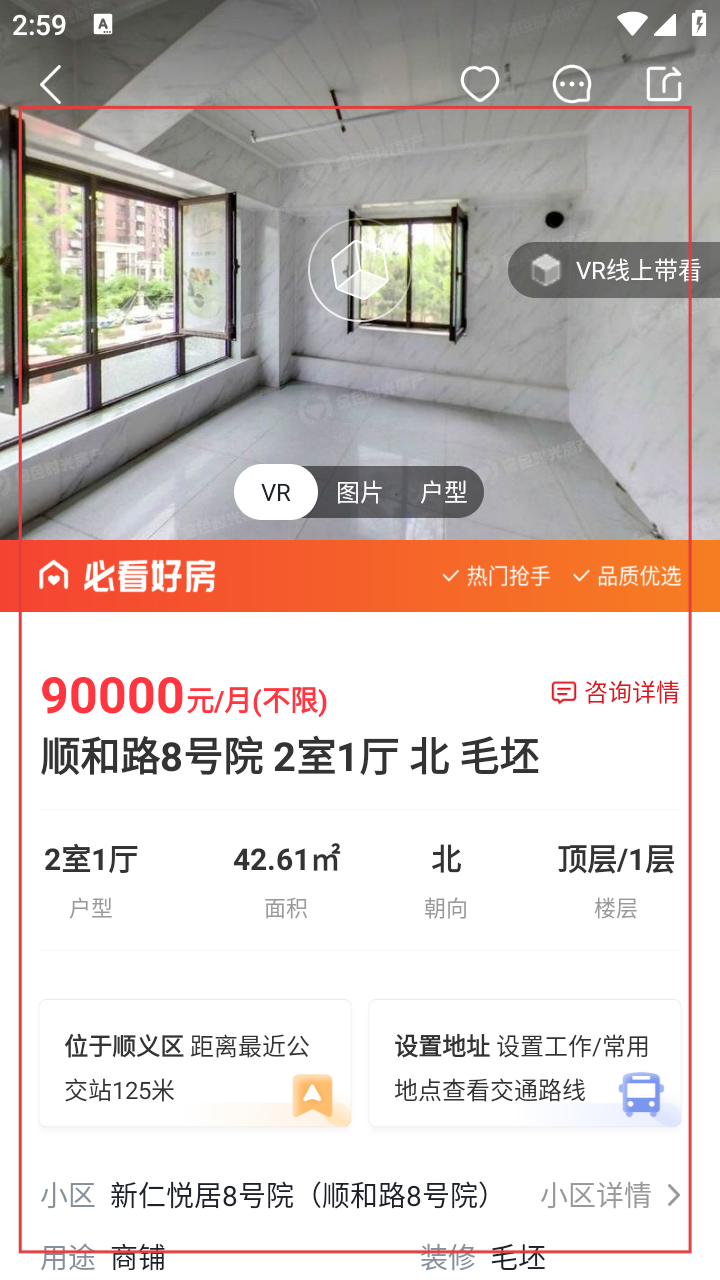Start VR线上带看 guided tour
The image size is (720, 1280).
[x=616, y=270]
